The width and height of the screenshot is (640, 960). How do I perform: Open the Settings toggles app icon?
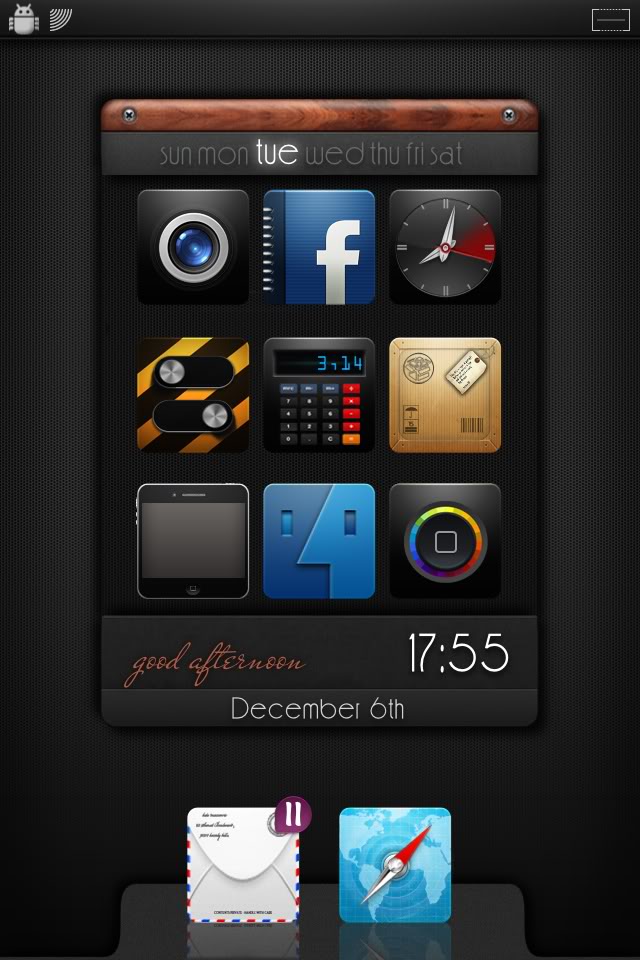coord(193,395)
